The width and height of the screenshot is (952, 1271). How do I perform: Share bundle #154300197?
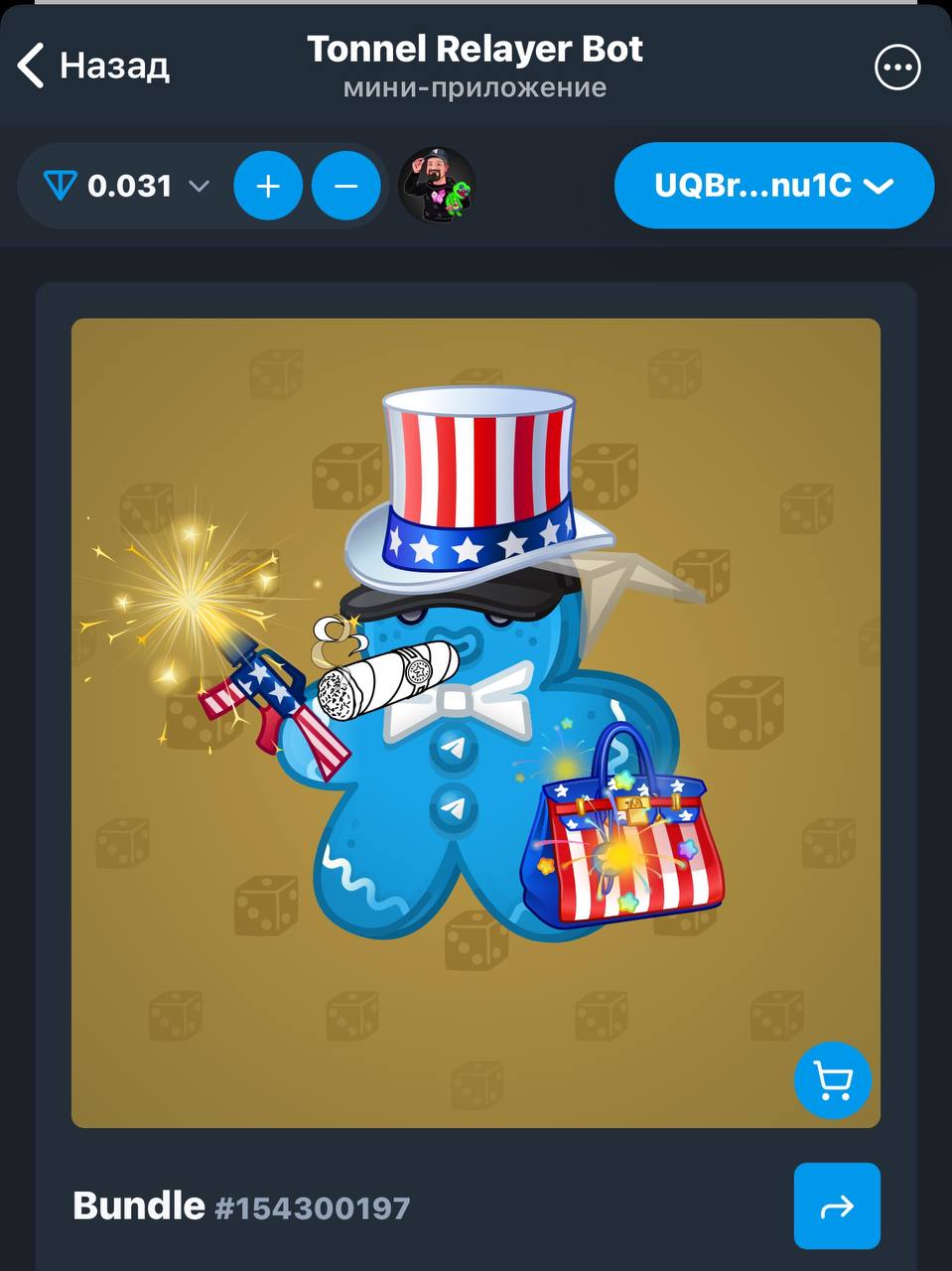tap(836, 1205)
